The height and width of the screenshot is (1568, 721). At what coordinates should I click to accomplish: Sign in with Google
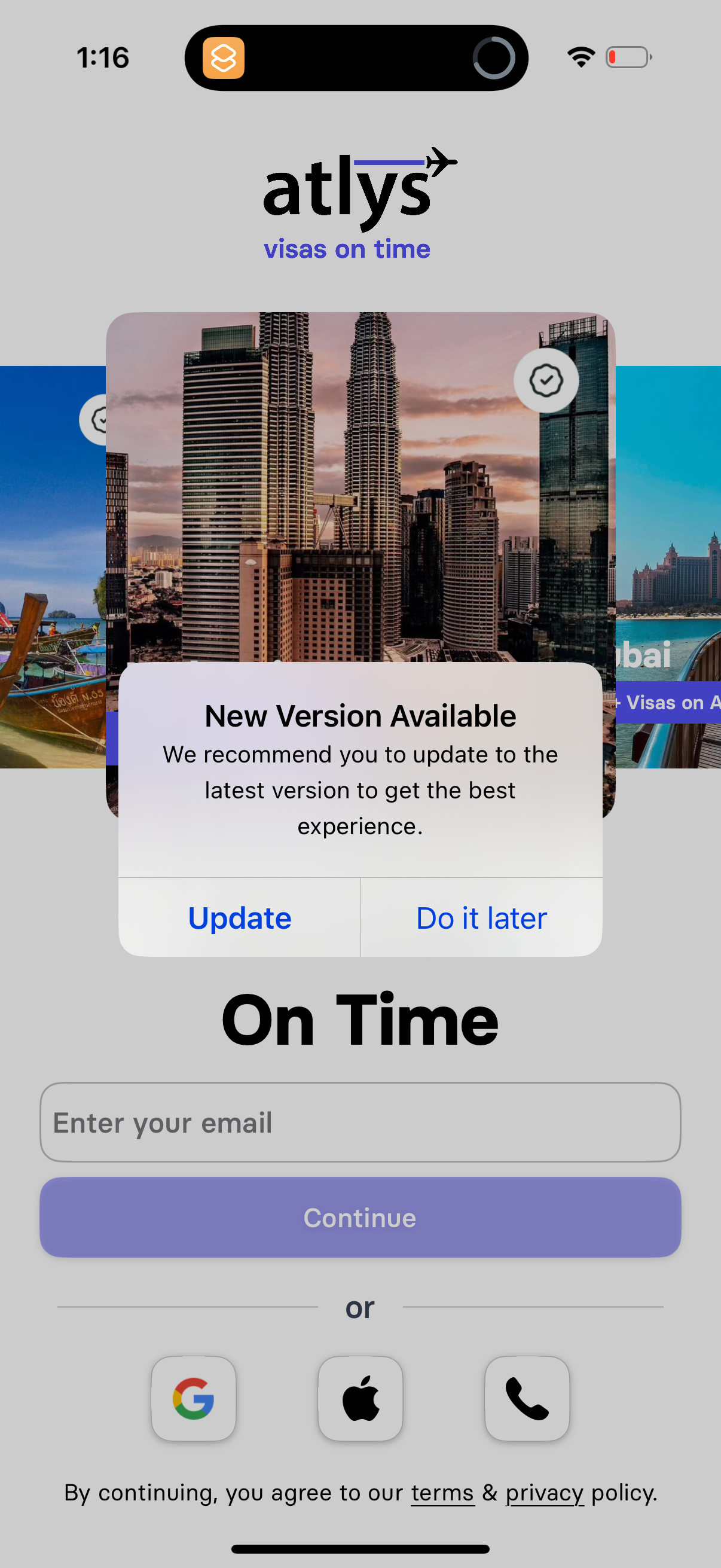(194, 1398)
